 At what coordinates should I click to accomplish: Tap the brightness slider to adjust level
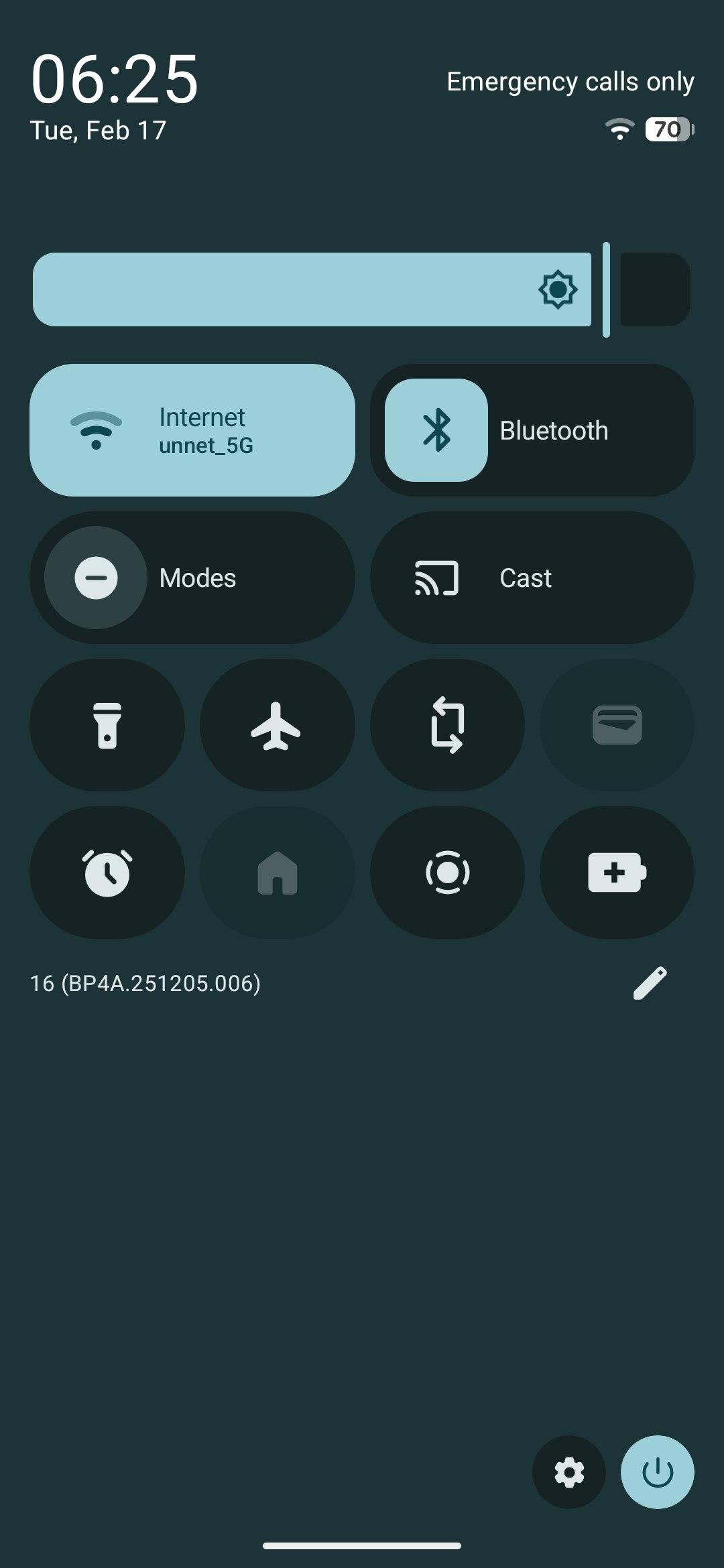click(x=312, y=289)
